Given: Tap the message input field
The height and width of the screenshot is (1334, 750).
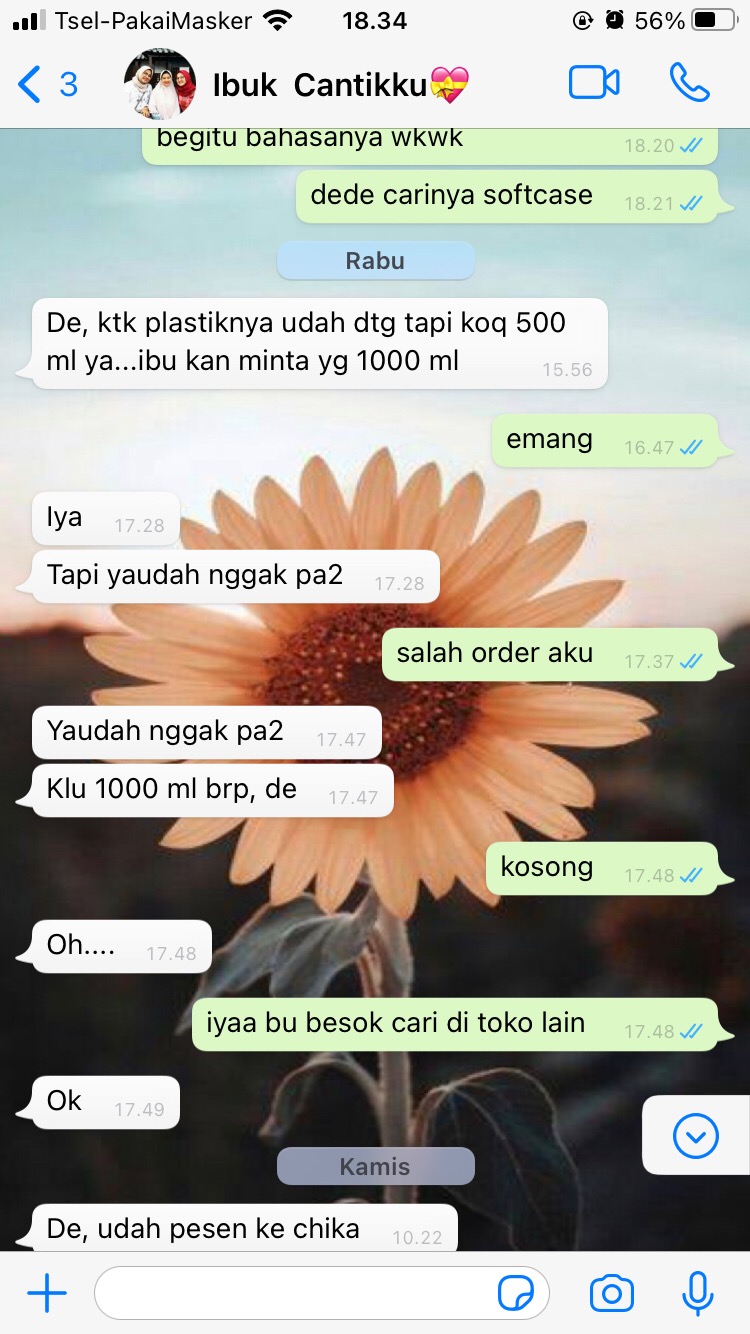Looking at the screenshot, I should (295, 1294).
